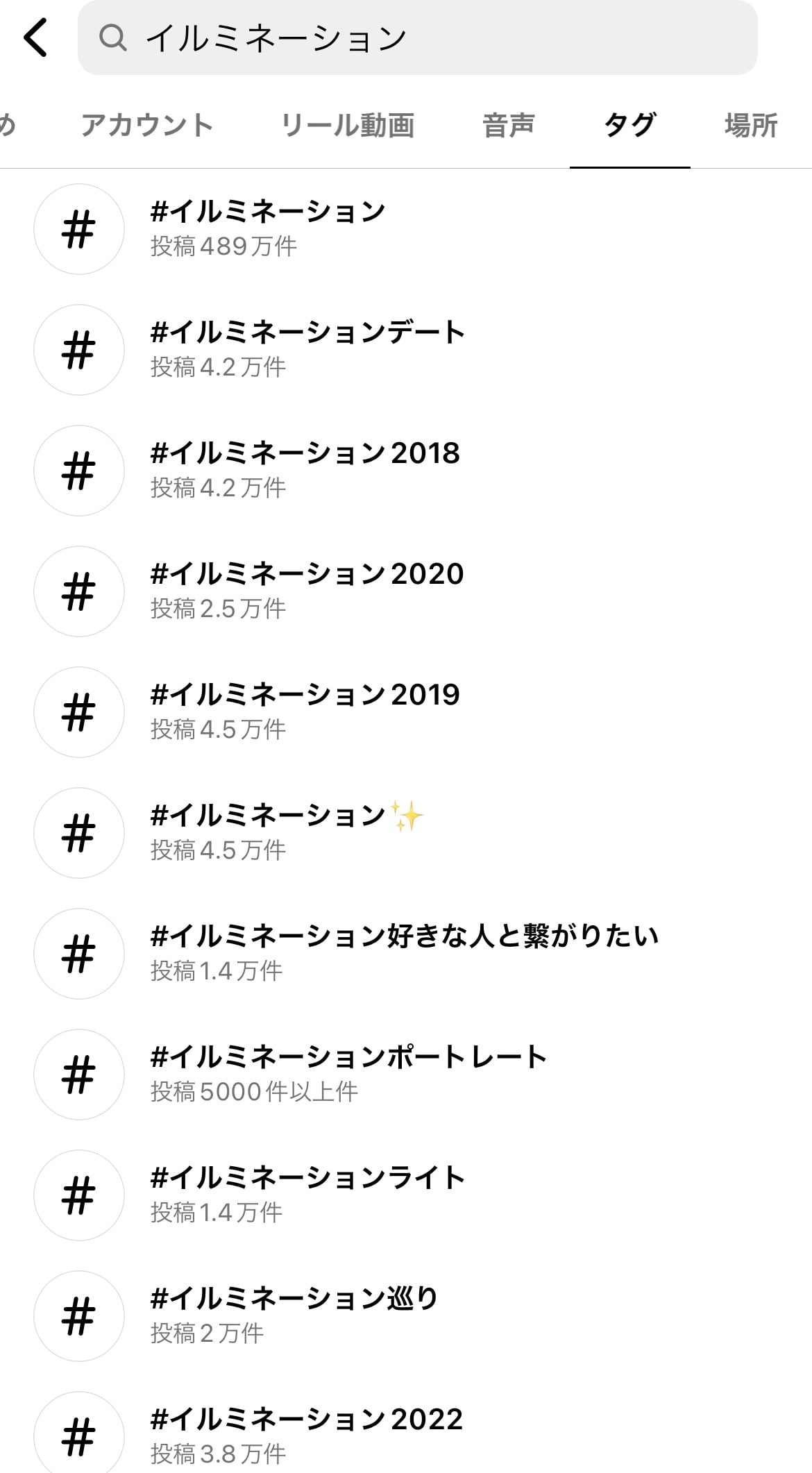812x1473 pixels.
Task: Switch to the 音声 tab
Action: pos(508,126)
